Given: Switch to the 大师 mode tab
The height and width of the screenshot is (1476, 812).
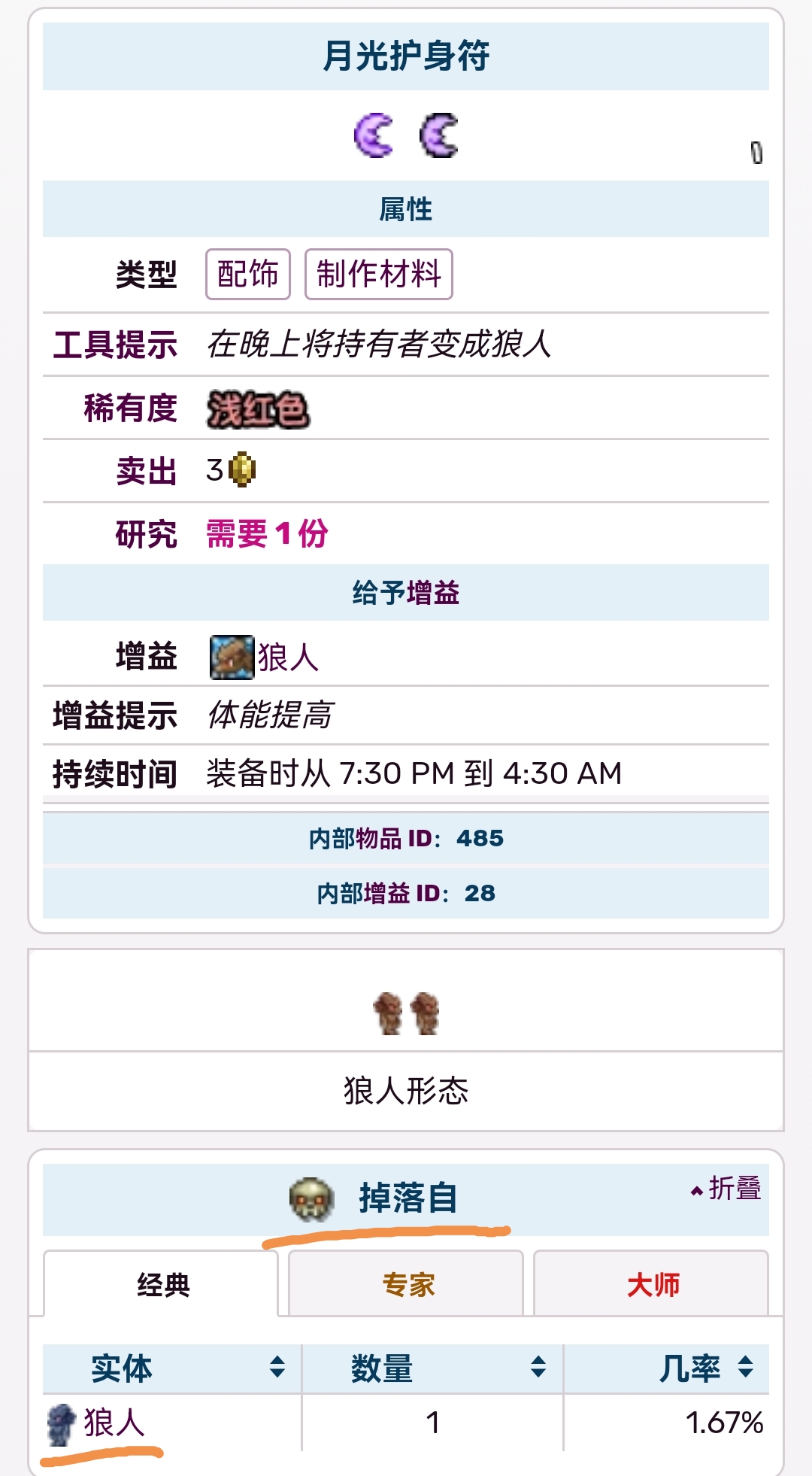Looking at the screenshot, I should (652, 1285).
